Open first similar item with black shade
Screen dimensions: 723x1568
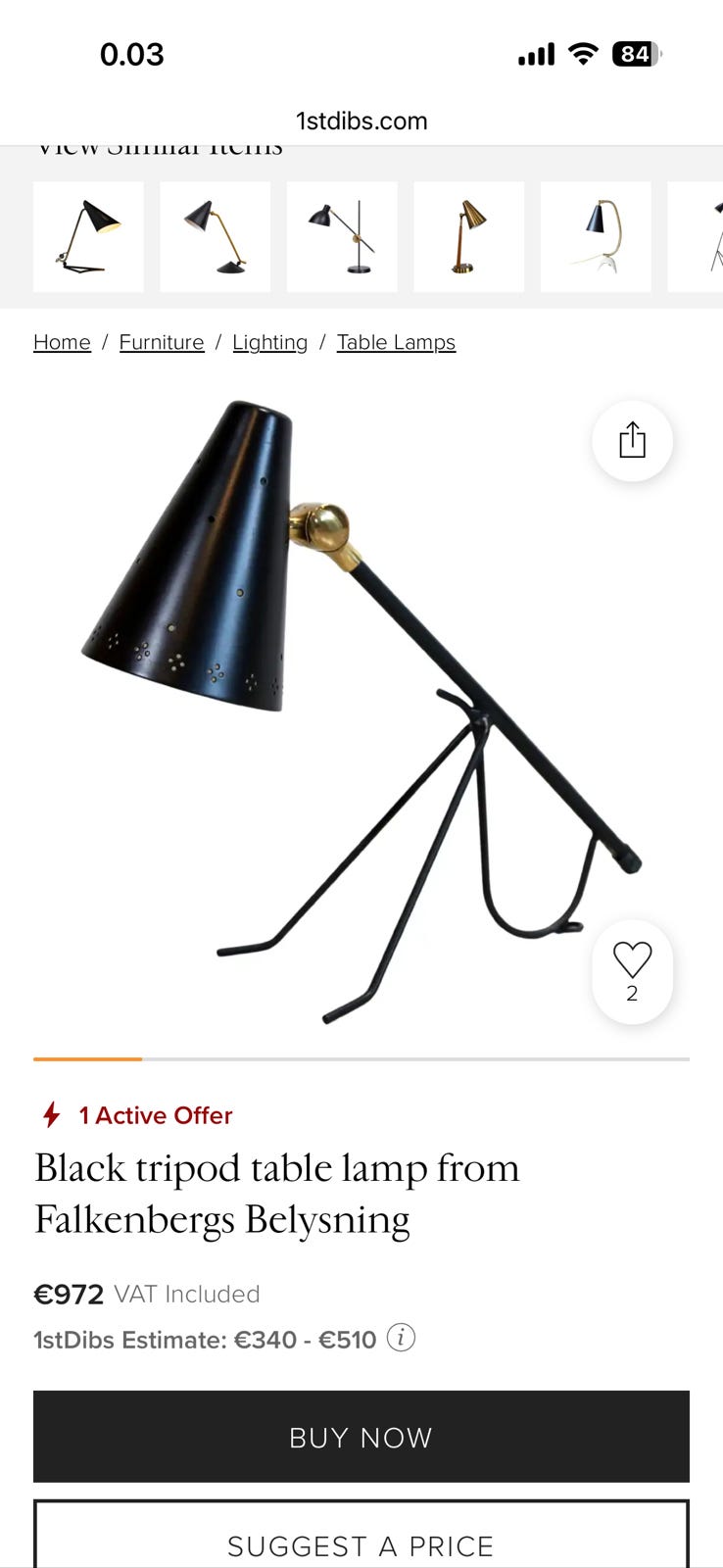click(88, 236)
